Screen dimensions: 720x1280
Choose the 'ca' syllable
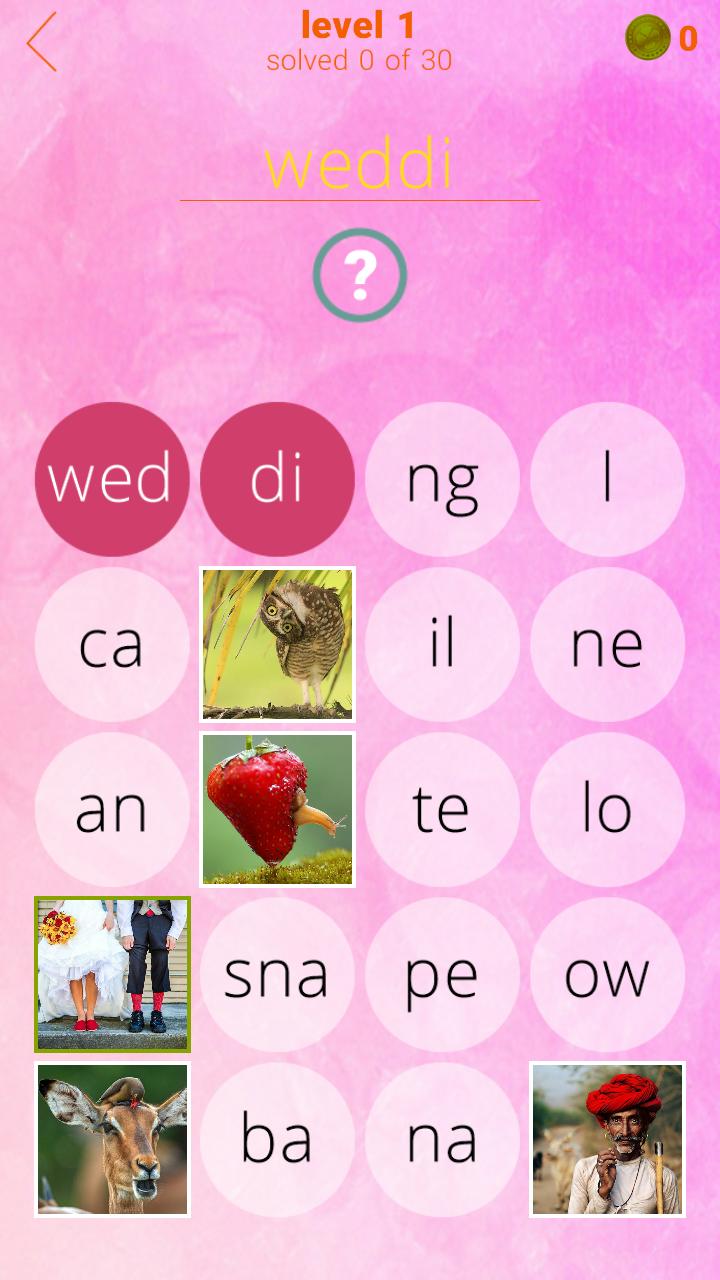(112, 645)
